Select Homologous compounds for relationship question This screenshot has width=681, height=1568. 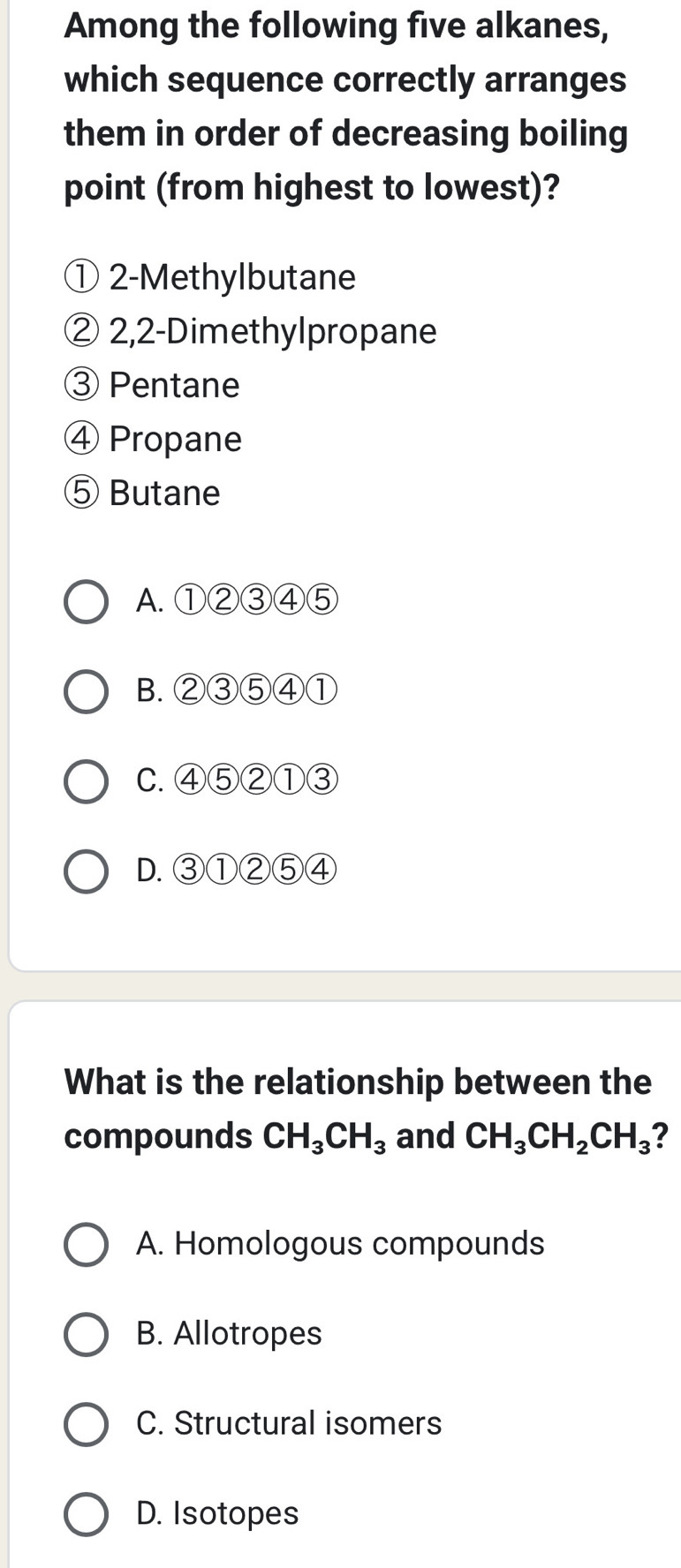[x=86, y=1244]
